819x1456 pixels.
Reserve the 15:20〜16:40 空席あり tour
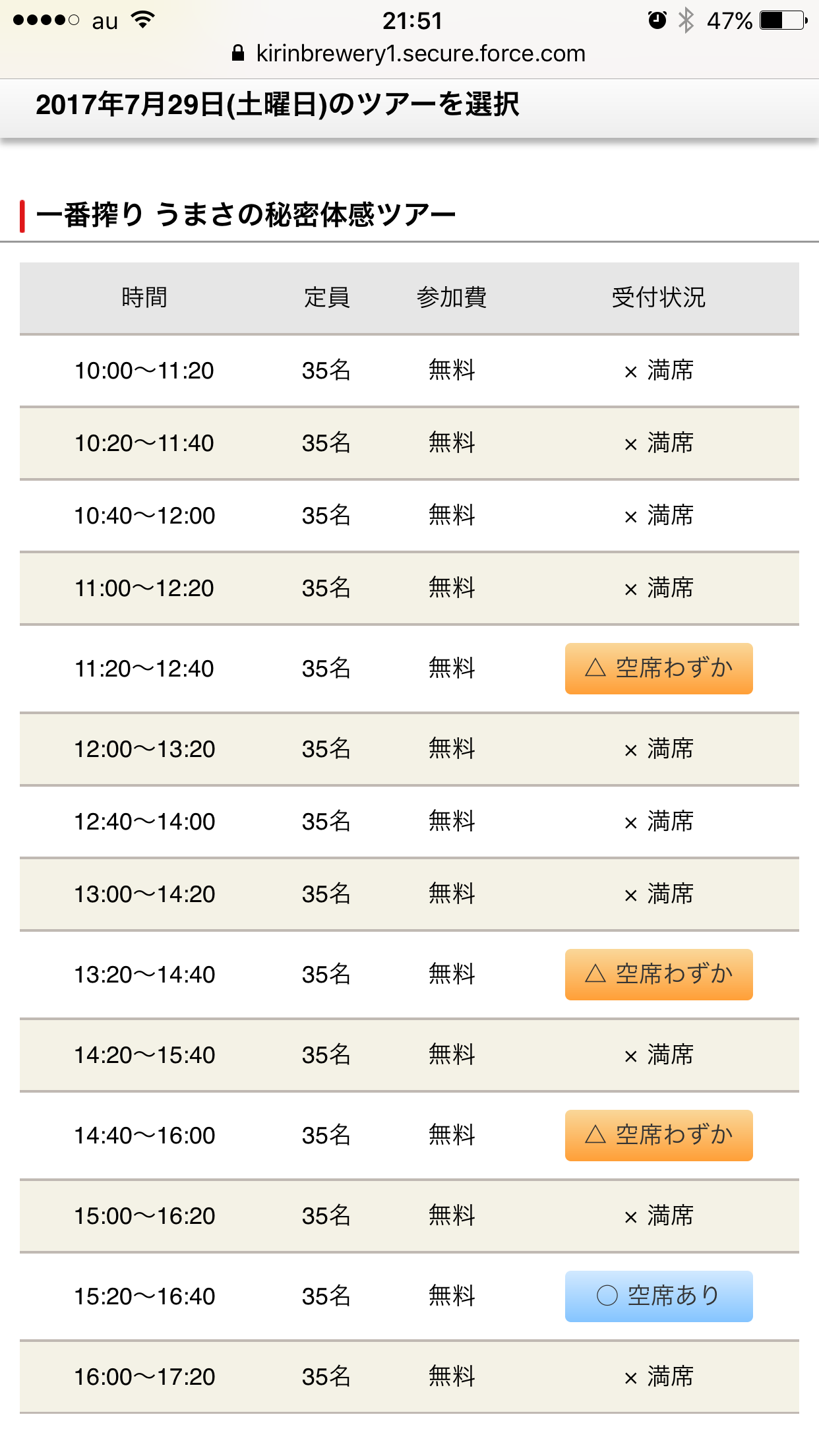(x=659, y=1296)
